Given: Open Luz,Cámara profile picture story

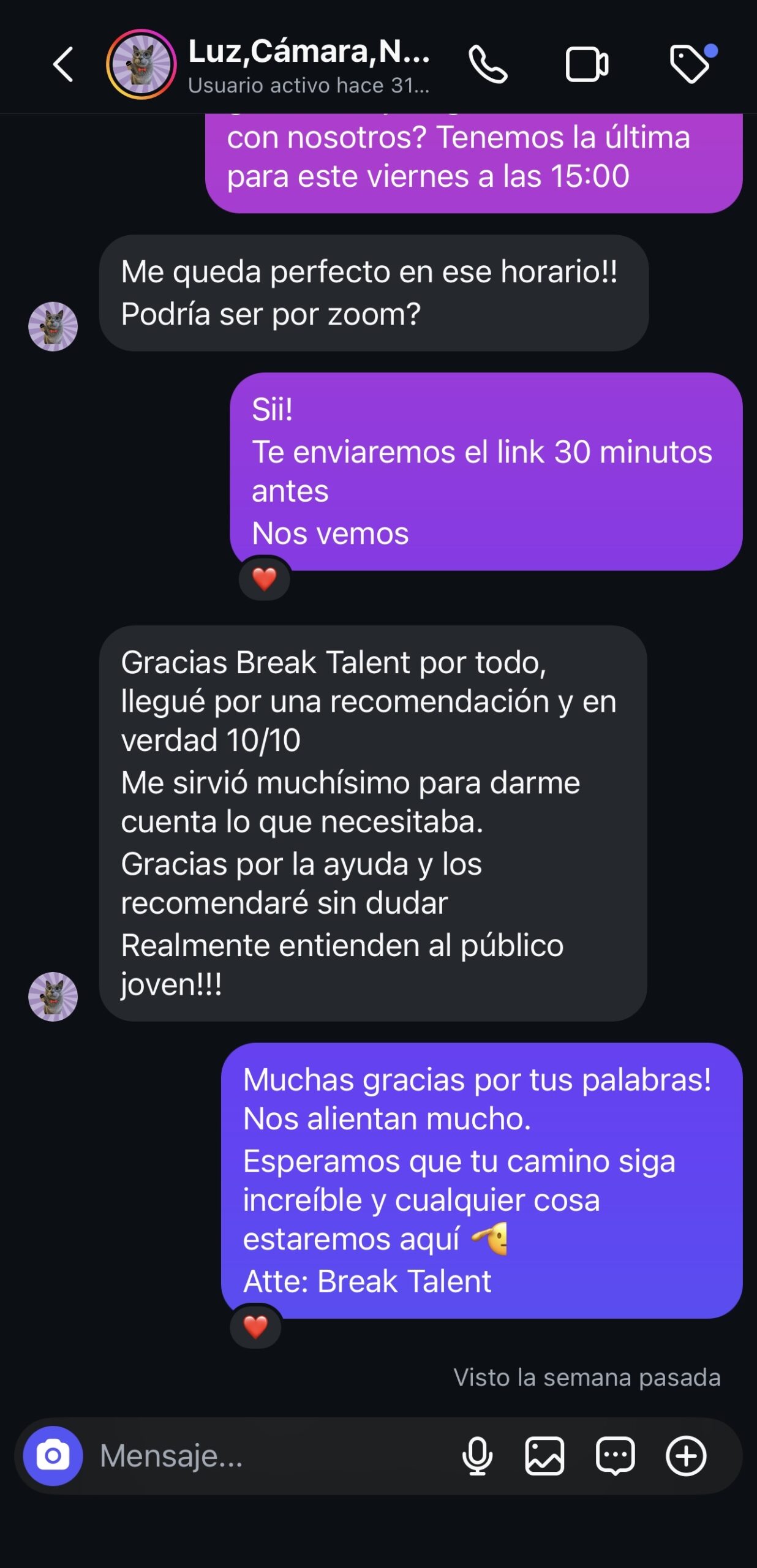Looking at the screenshot, I should coord(141,64).
